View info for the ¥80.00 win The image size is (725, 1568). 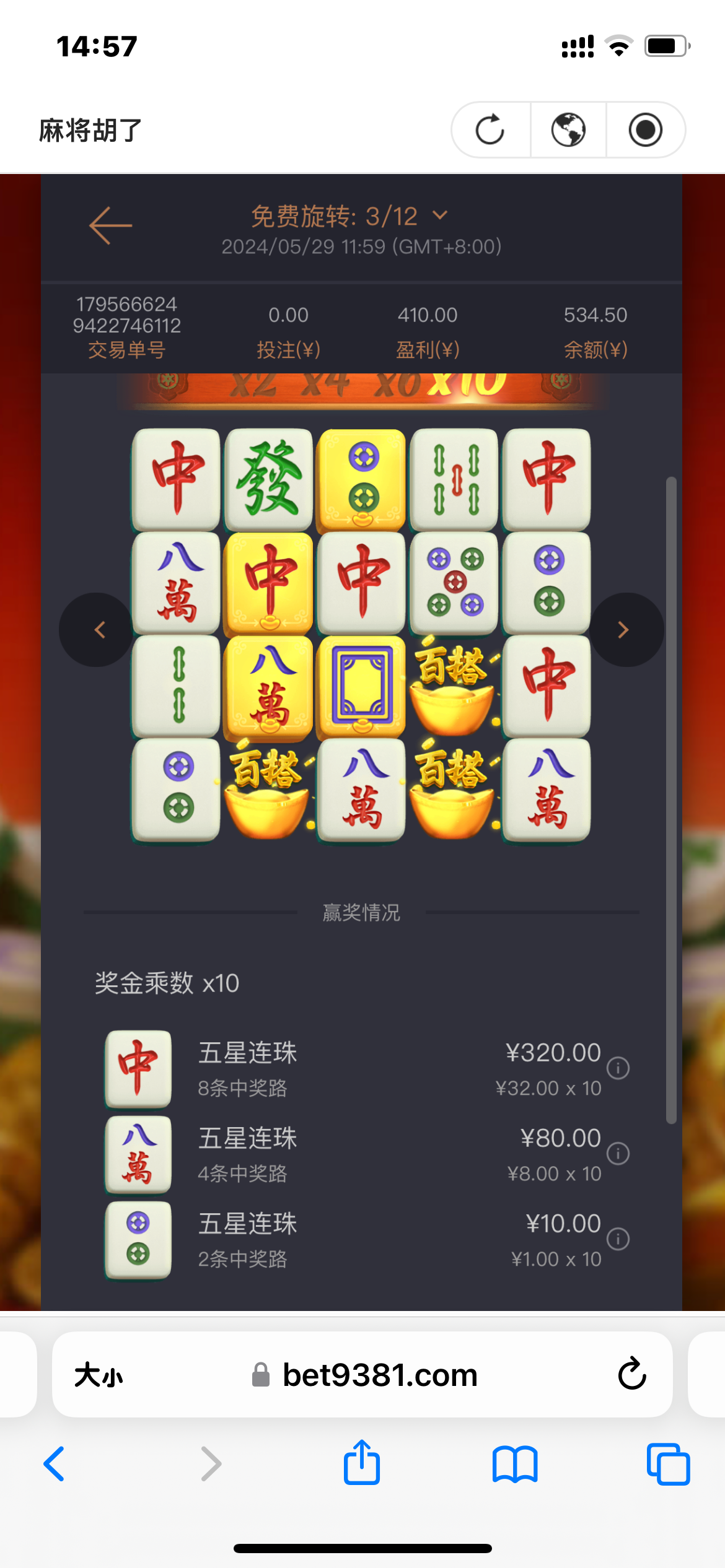(x=618, y=1153)
